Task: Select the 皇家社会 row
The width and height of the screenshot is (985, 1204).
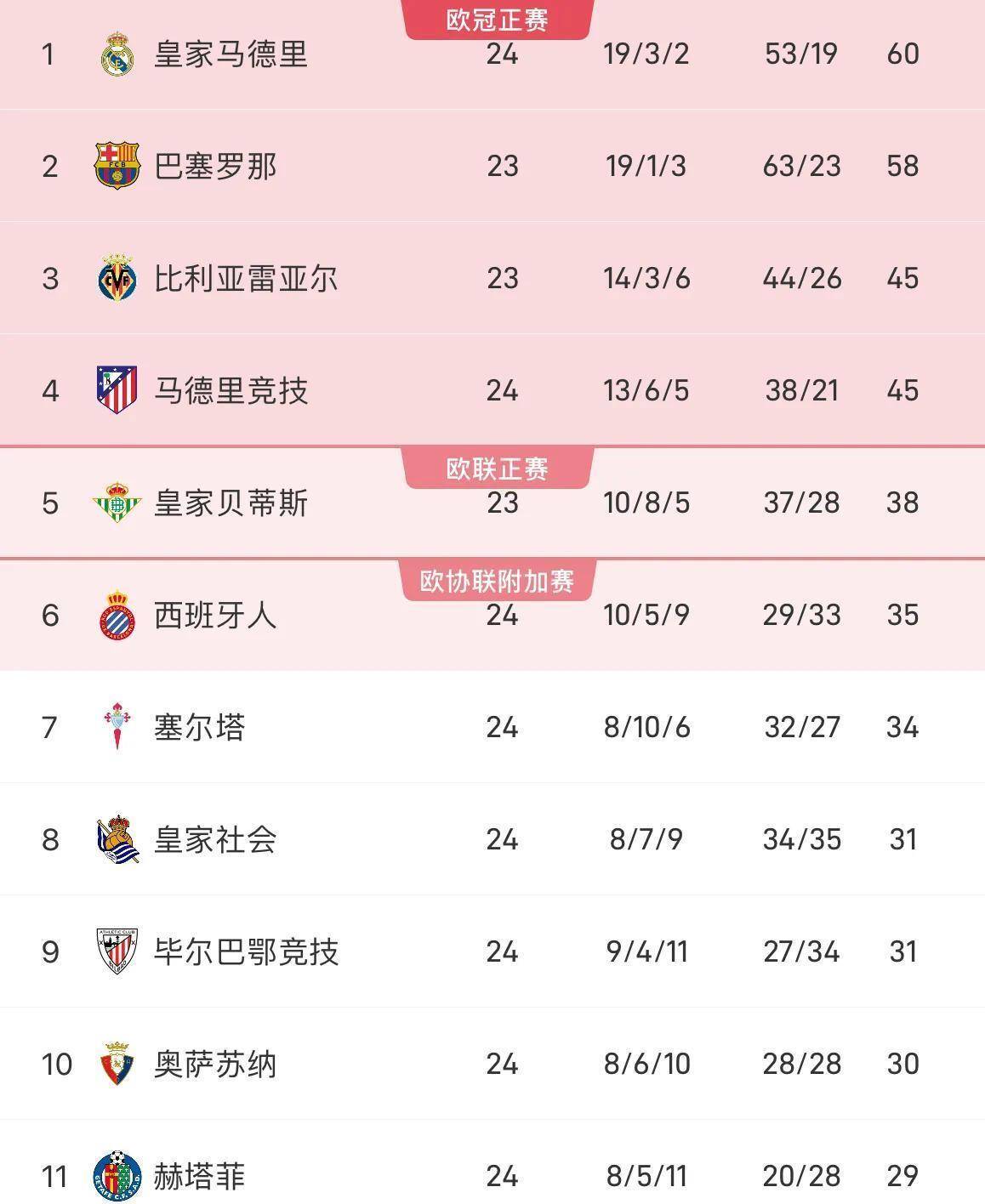Action: [x=214, y=839]
